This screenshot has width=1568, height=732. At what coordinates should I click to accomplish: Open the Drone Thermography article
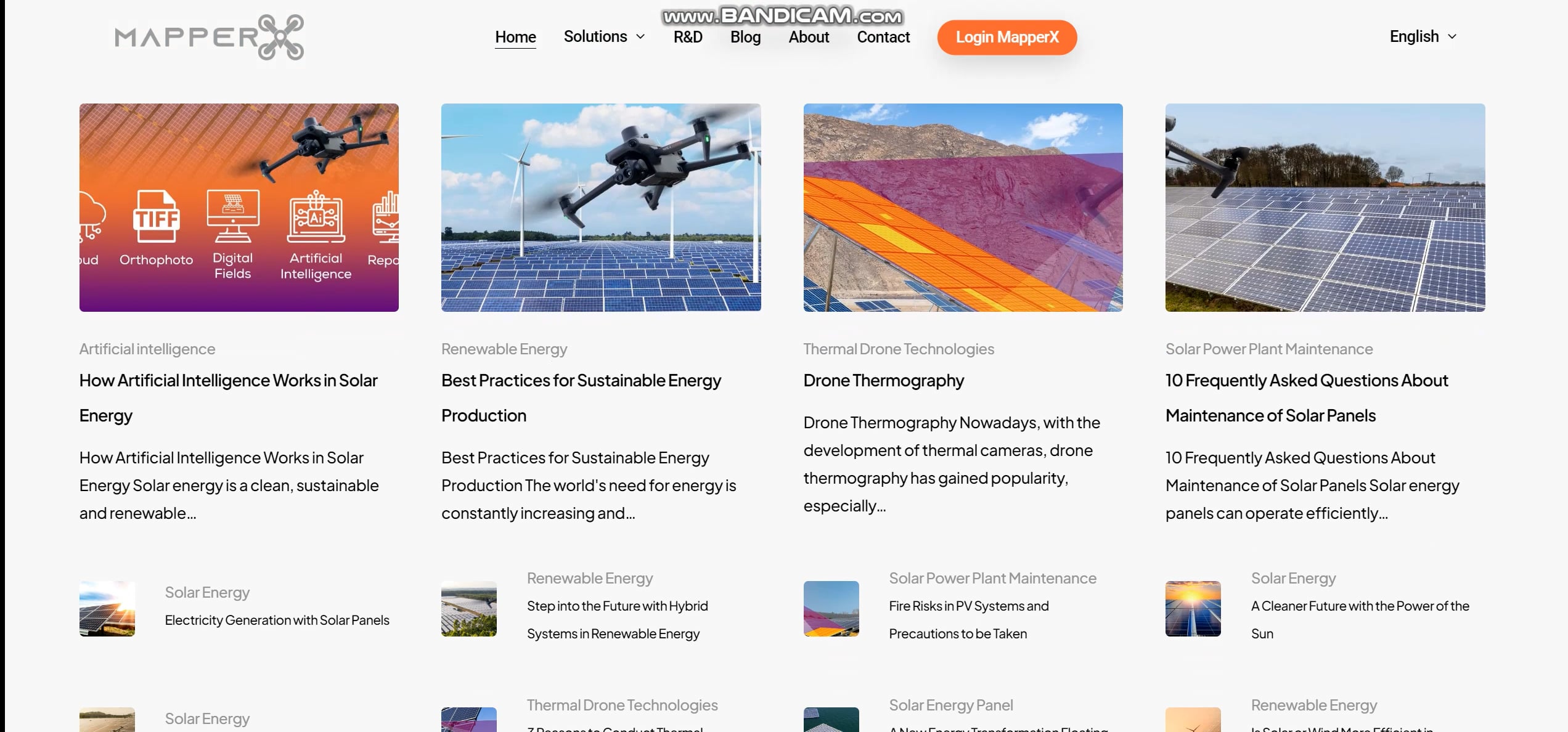883,381
